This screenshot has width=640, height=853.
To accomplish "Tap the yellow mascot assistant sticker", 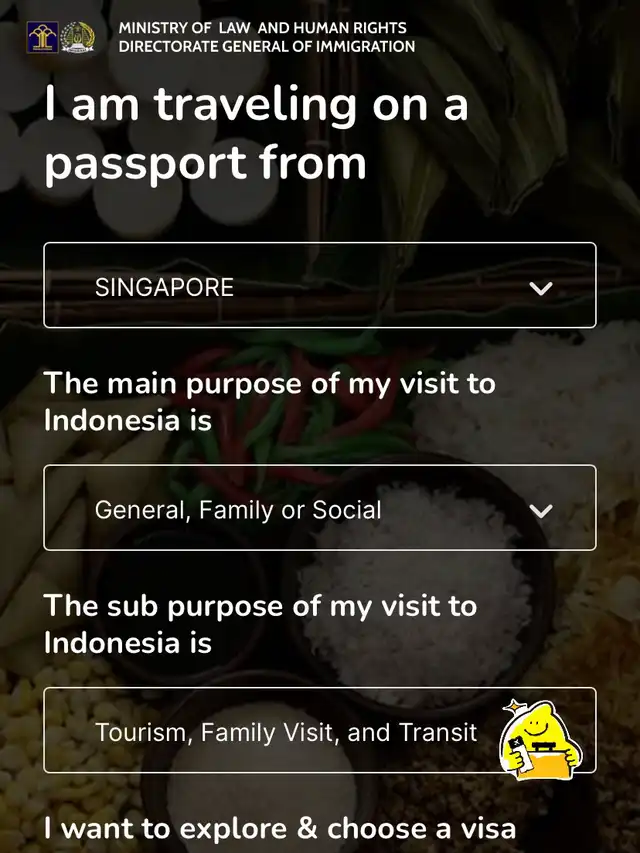I will click(541, 739).
